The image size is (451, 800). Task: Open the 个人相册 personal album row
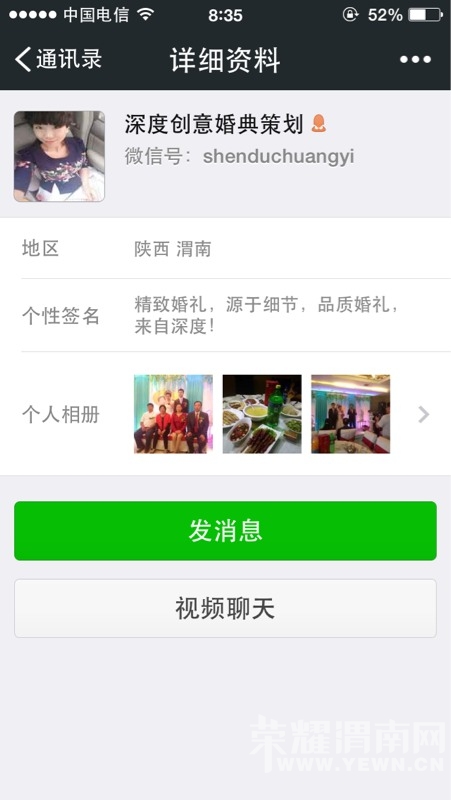(x=226, y=414)
